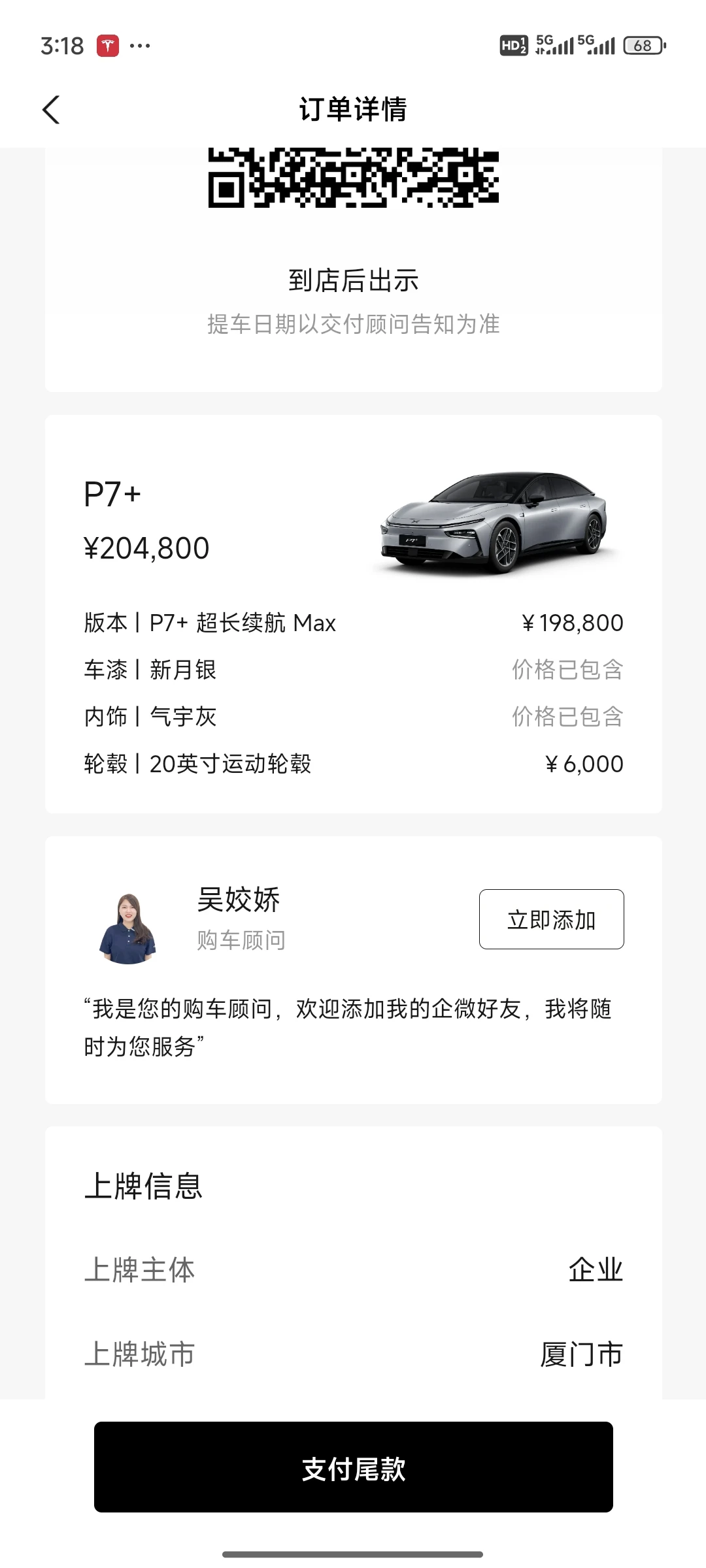Viewport: 706px width, 1568px height.
Task: Pay the balance with 支付尾款
Action: (353, 1469)
